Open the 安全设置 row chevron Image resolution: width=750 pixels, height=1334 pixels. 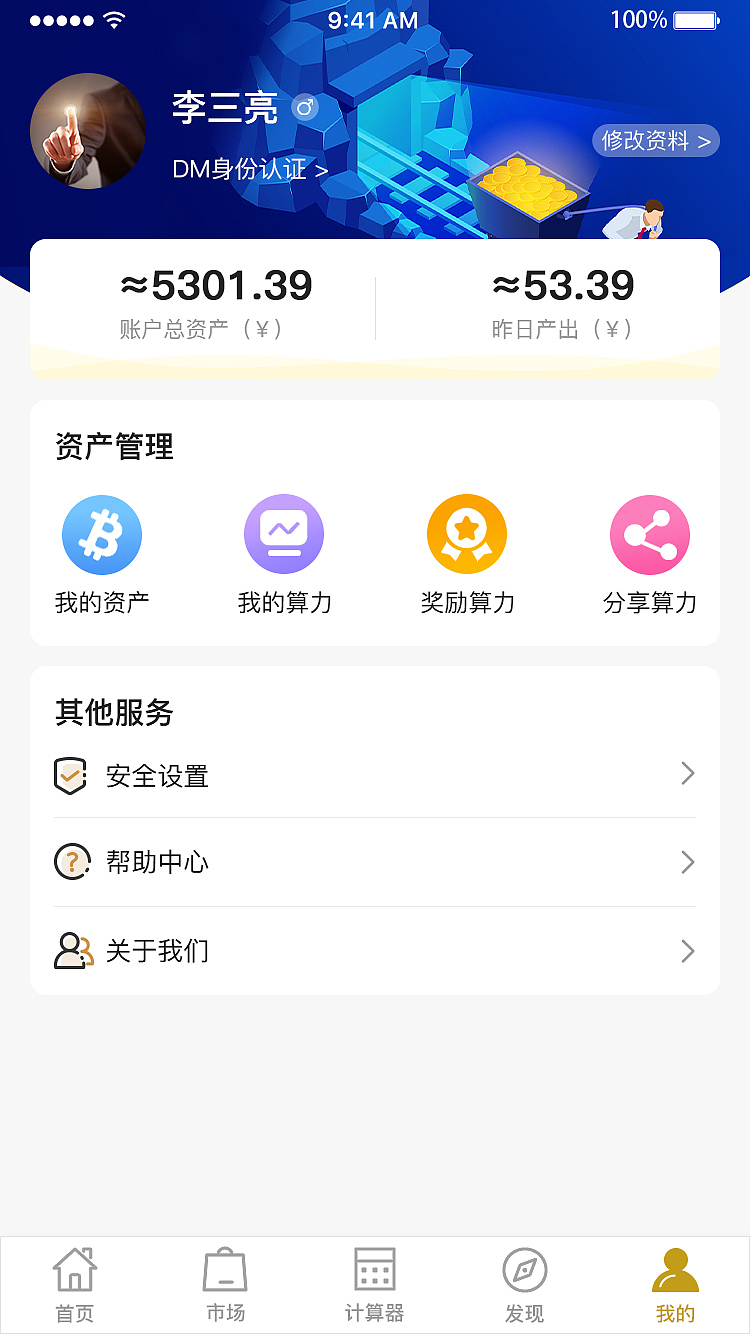[687, 773]
